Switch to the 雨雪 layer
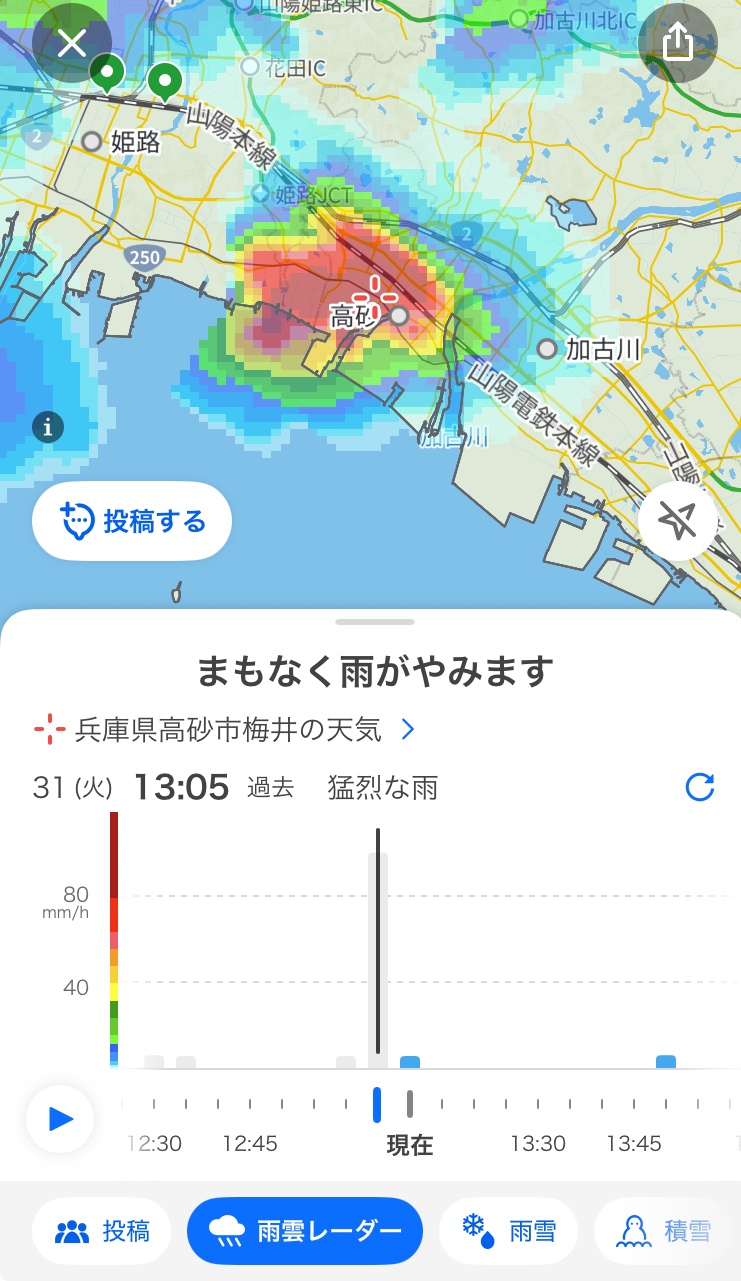The width and height of the screenshot is (741, 1281). [x=509, y=1231]
